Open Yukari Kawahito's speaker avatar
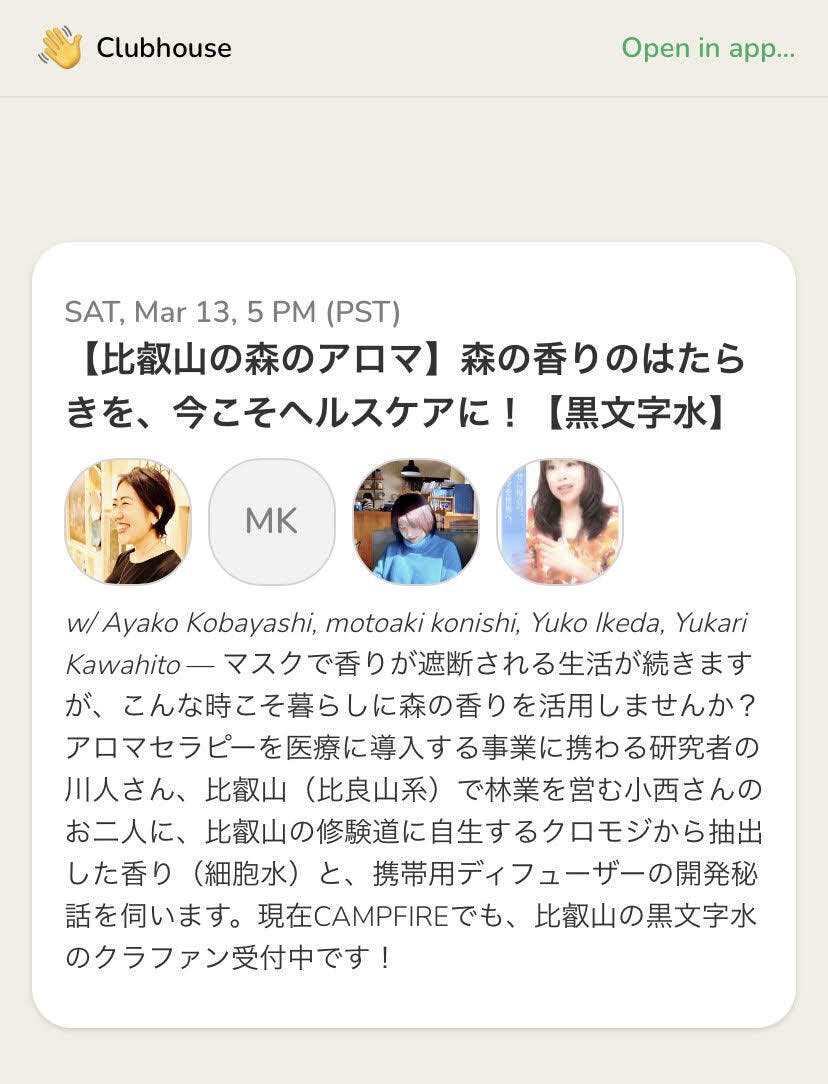Screen dimensions: 828x1084 click(x=560, y=522)
